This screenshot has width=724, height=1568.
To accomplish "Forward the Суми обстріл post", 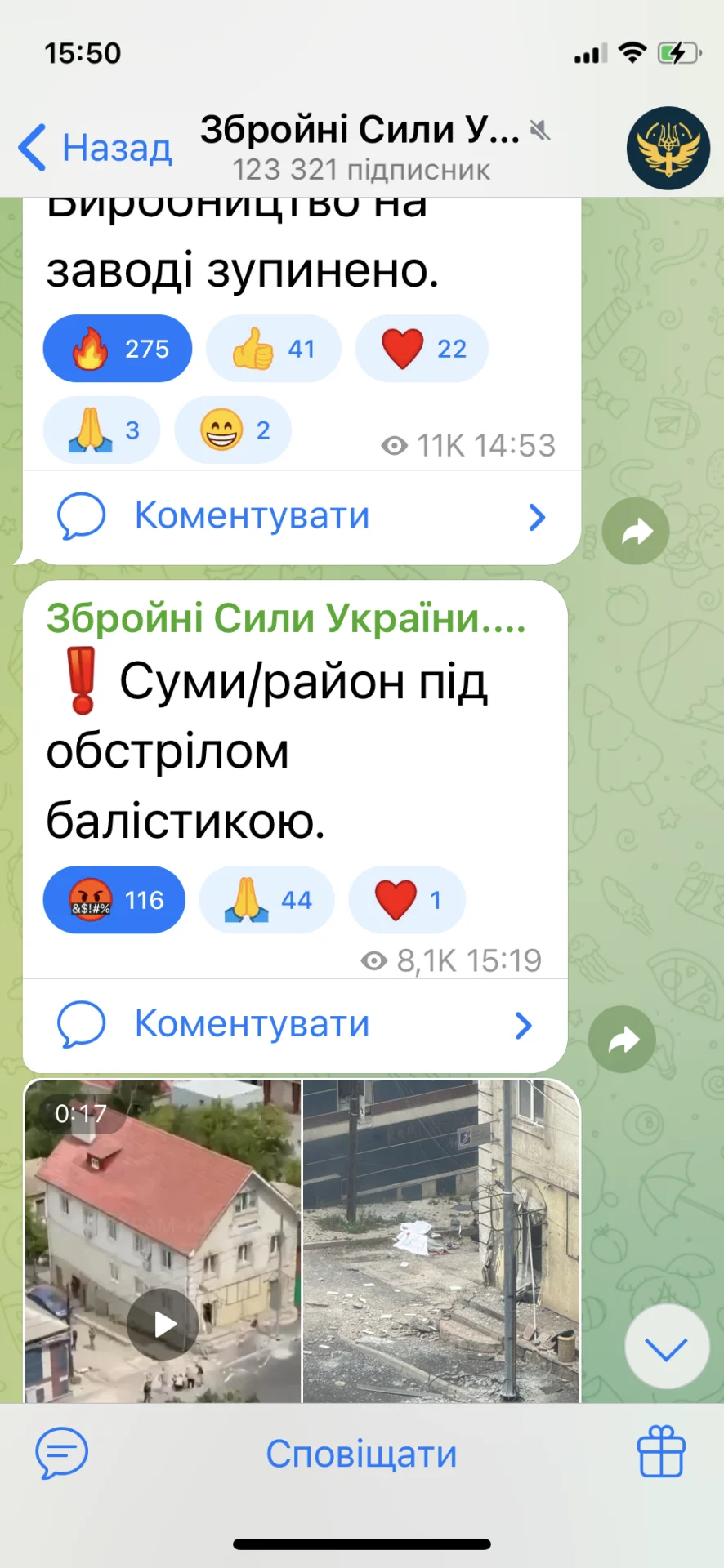I will [622, 1040].
